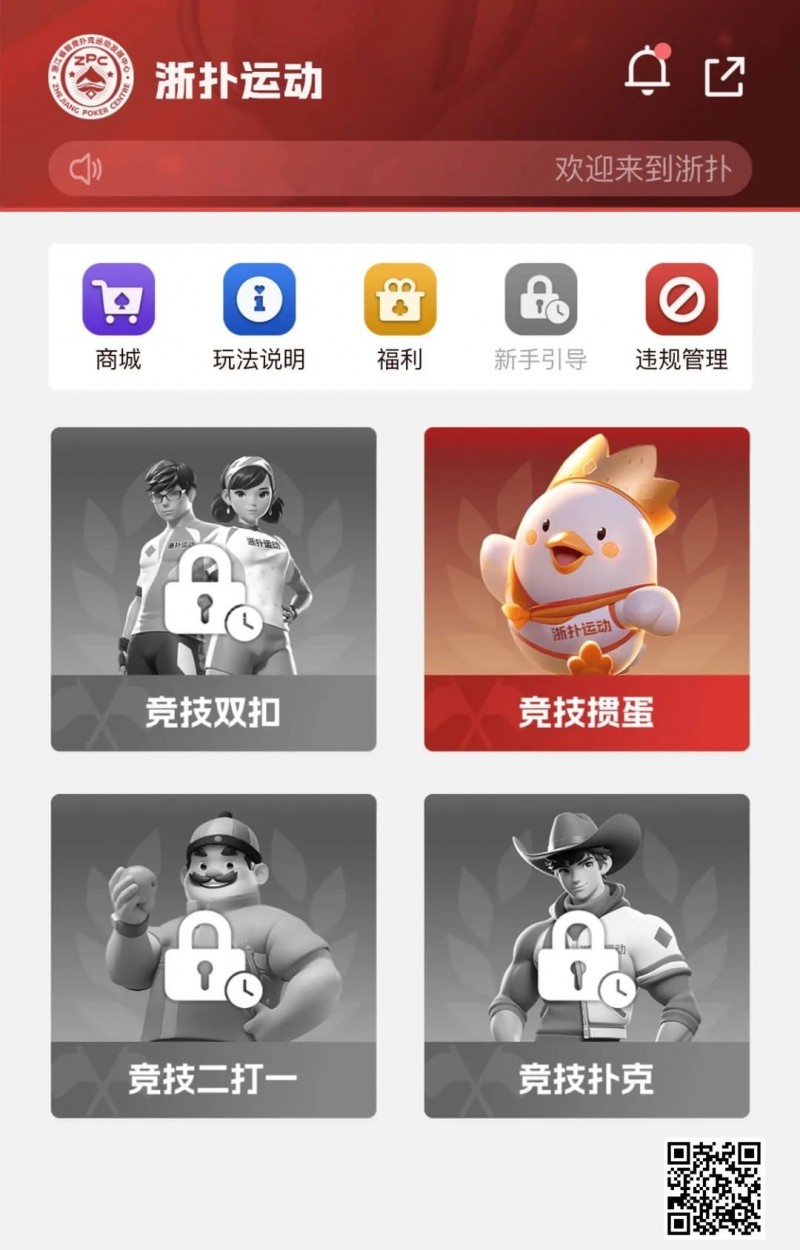Tap the lock icon on 竞技扑克 card
Screen dimensions: 800x1250
coord(577,963)
